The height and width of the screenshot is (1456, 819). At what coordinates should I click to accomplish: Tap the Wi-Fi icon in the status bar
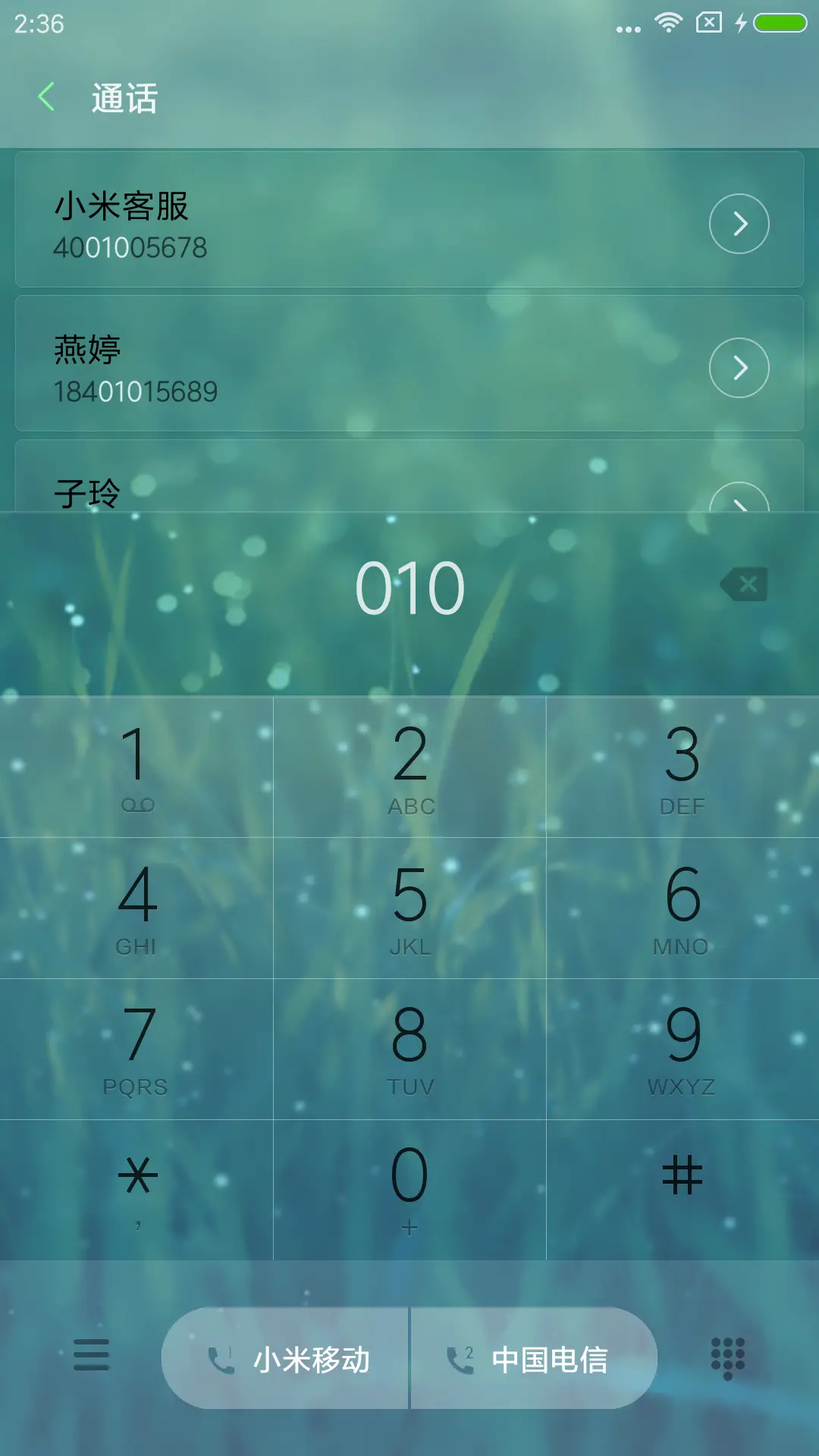(667, 23)
